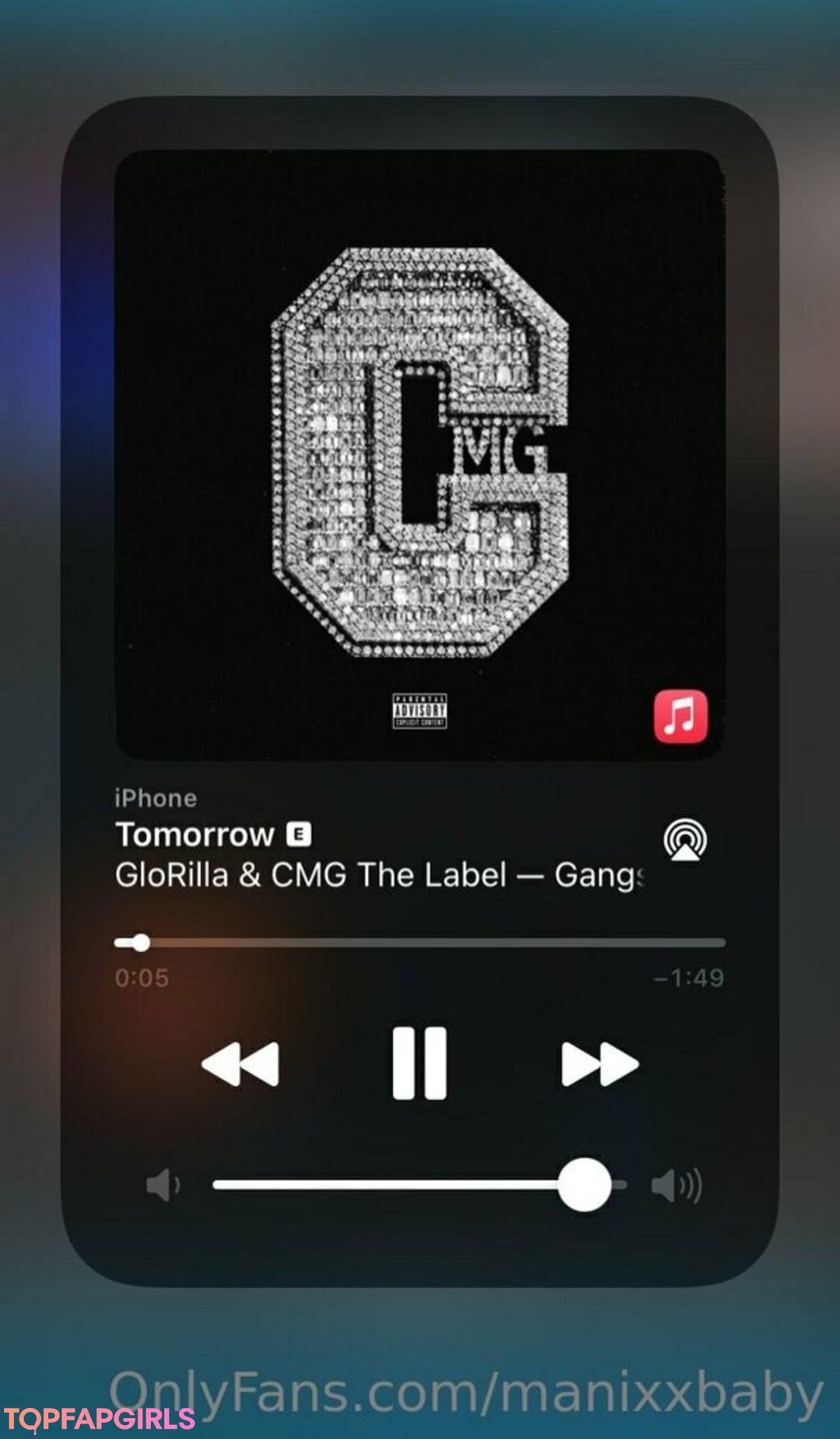Viewport: 840px width, 1439px height.
Task: Skip to the next track
Action: coord(600,1064)
